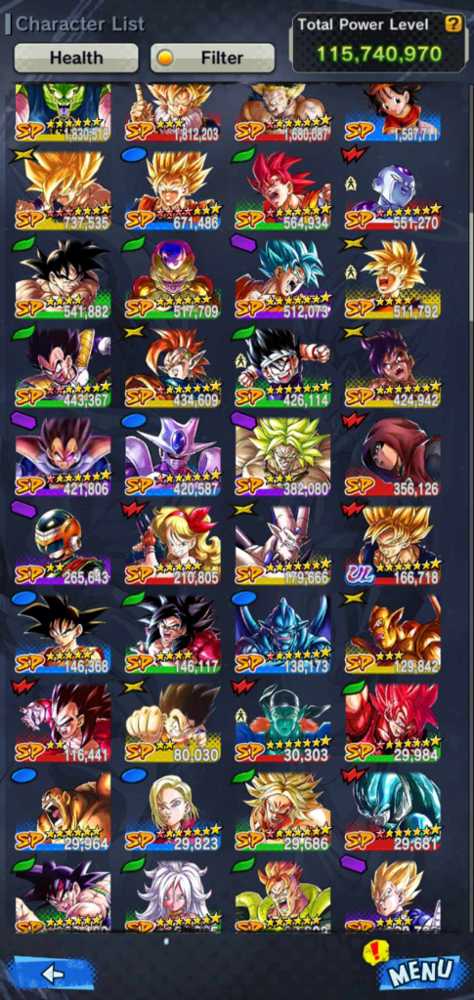The width and height of the screenshot is (474, 1000).
Task: Select the character with 737,535 power
Action: pos(63,191)
